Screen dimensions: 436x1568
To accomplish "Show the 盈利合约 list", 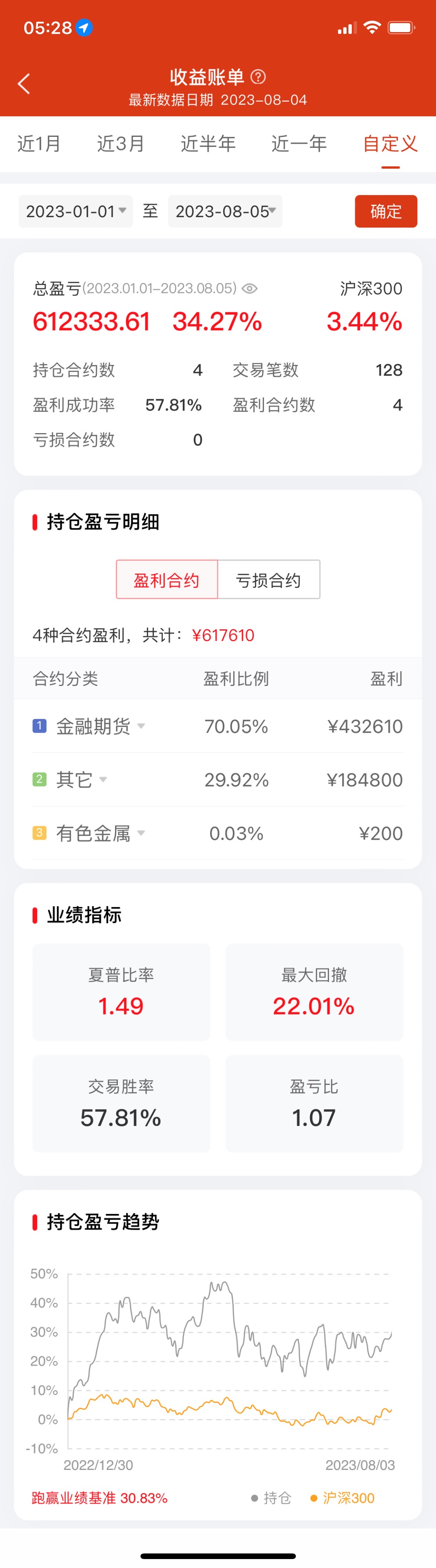I will [167, 580].
